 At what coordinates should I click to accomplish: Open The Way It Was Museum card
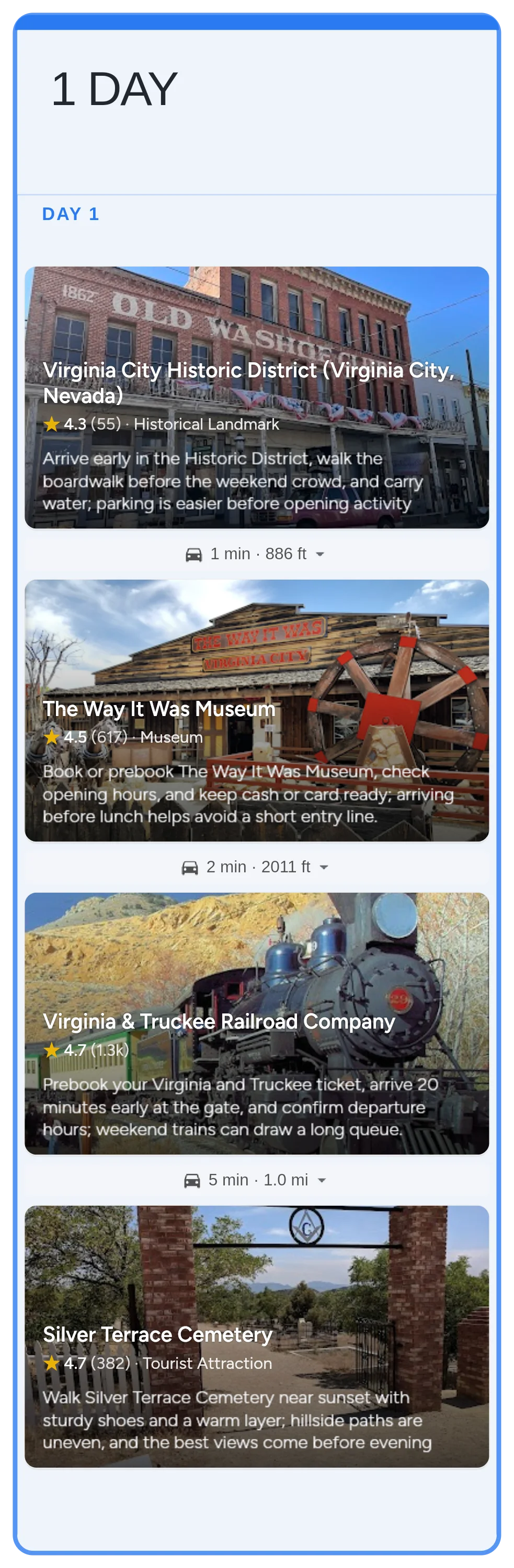pyautogui.click(x=256, y=710)
